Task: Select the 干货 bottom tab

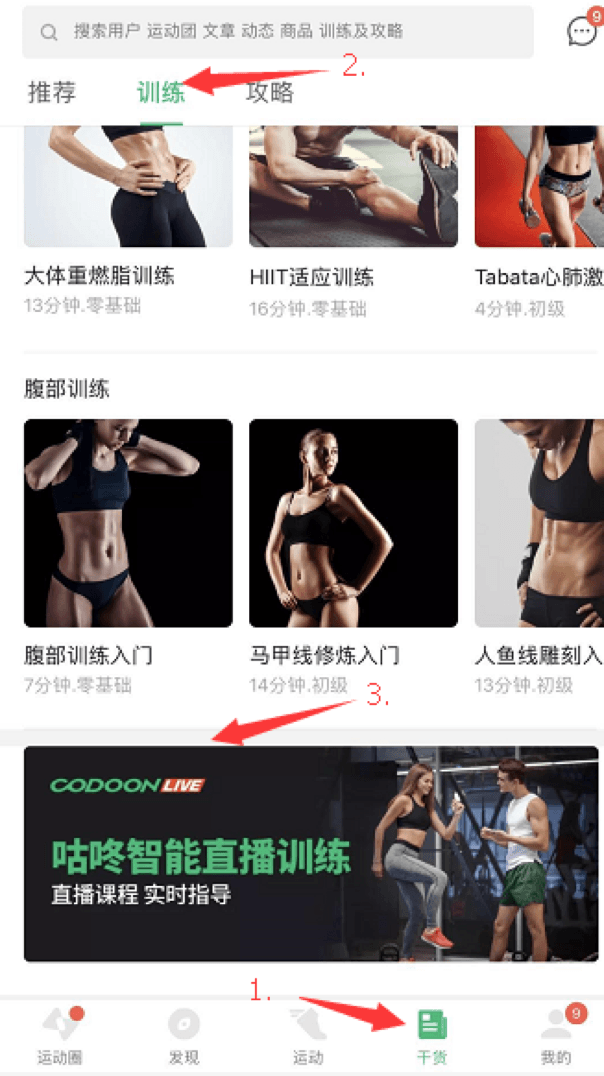Action: click(x=432, y=1036)
